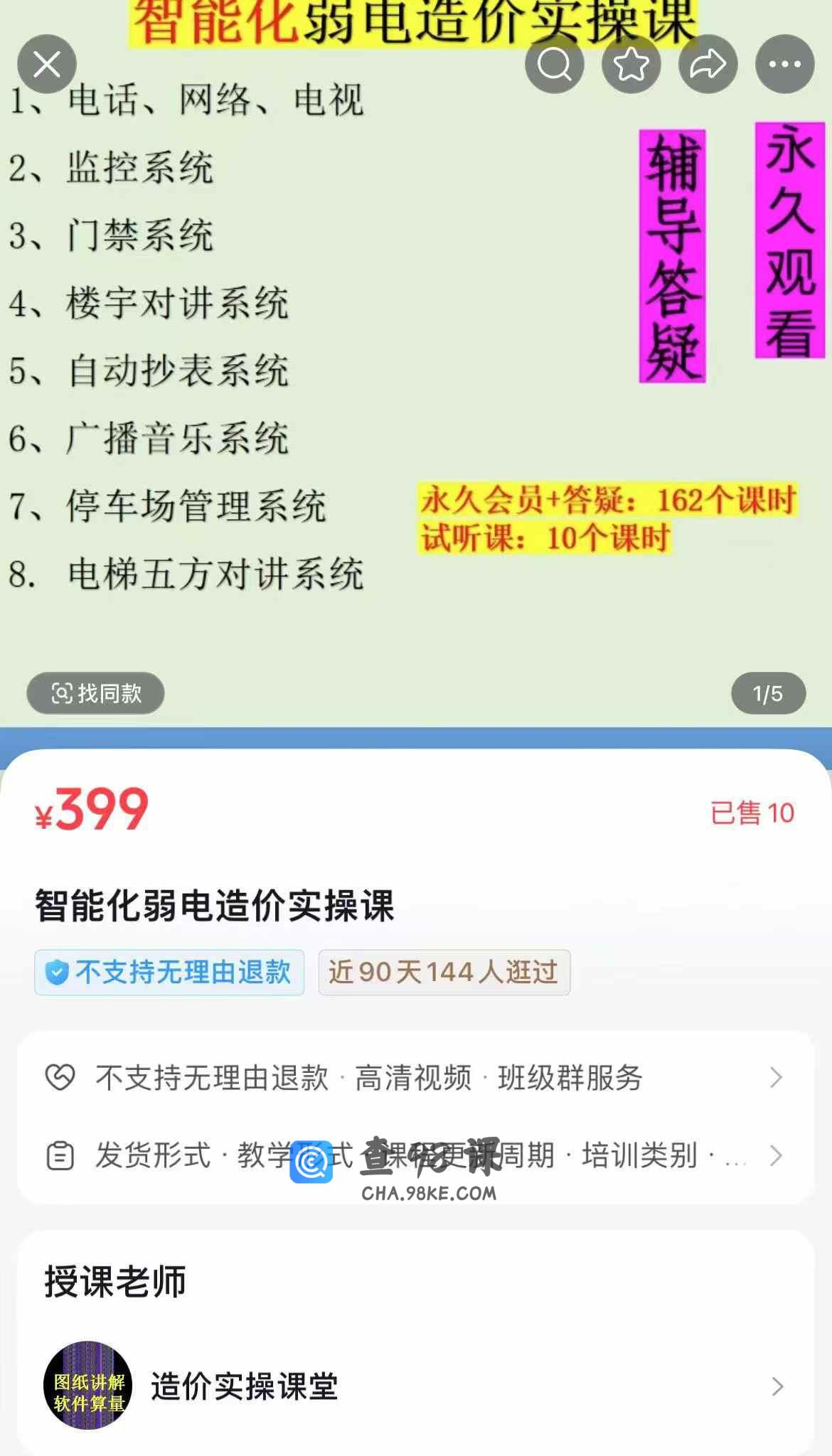The width and height of the screenshot is (832, 1456).
Task: Expand the 发货形式 specifications row
Action: [x=415, y=1156]
